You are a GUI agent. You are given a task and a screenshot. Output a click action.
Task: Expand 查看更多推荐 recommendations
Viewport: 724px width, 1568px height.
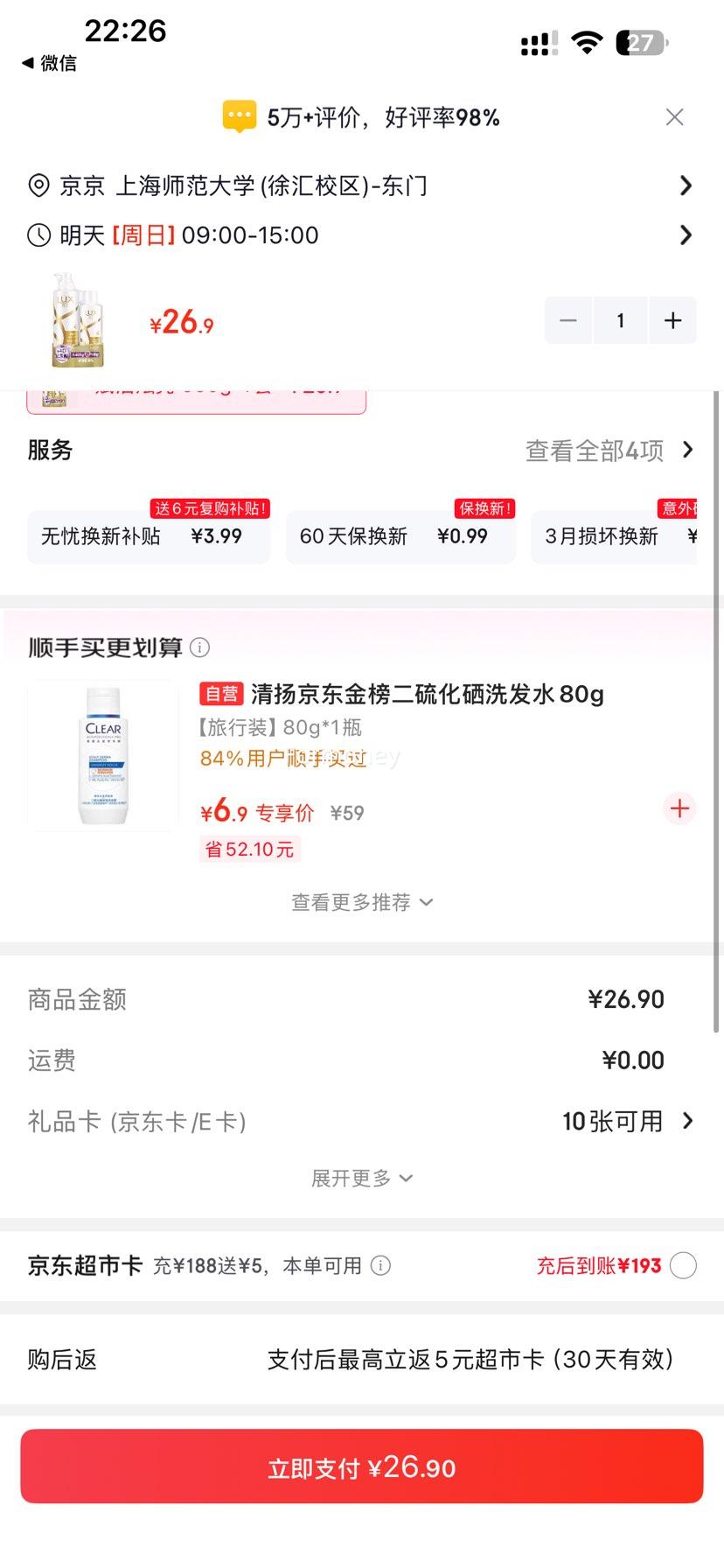362,901
